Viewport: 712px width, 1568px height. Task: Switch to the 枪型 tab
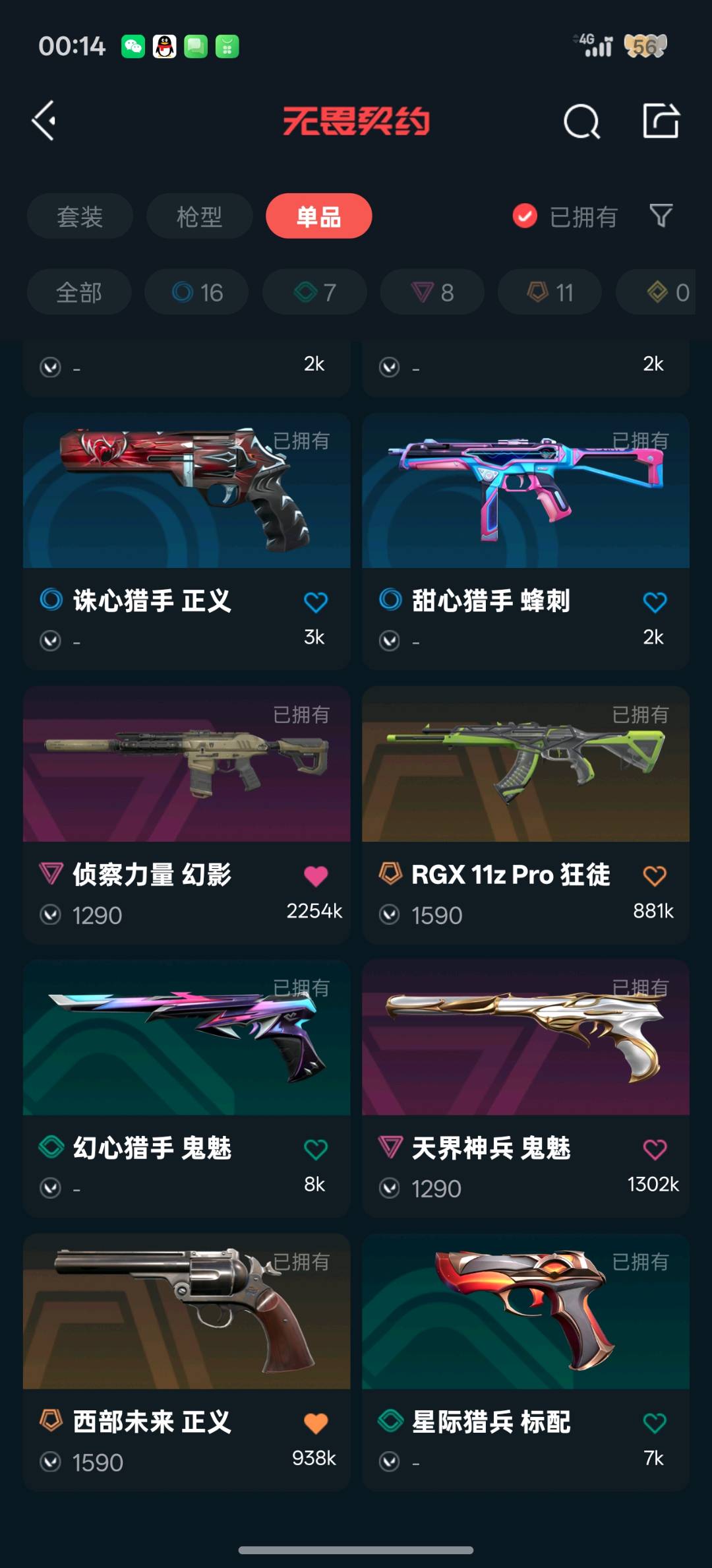pyautogui.click(x=199, y=216)
